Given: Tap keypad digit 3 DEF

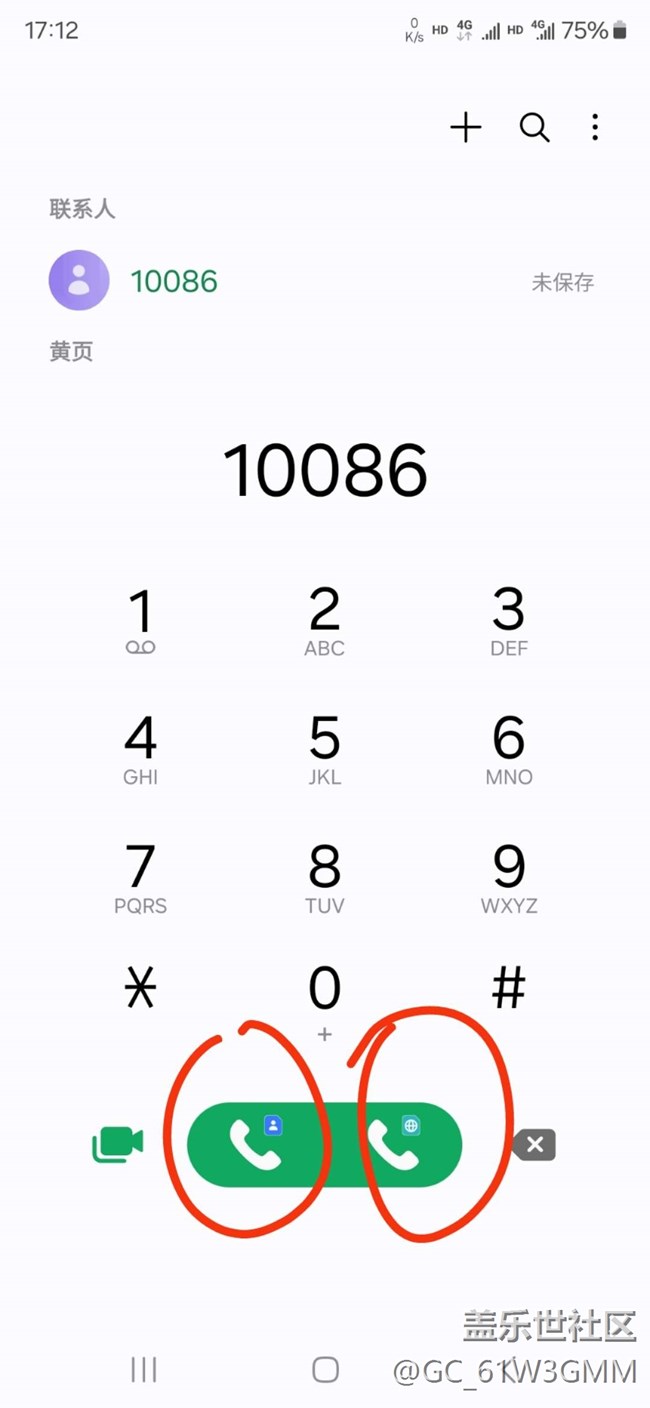Looking at the screenshot, I should (x=509, y=620).
